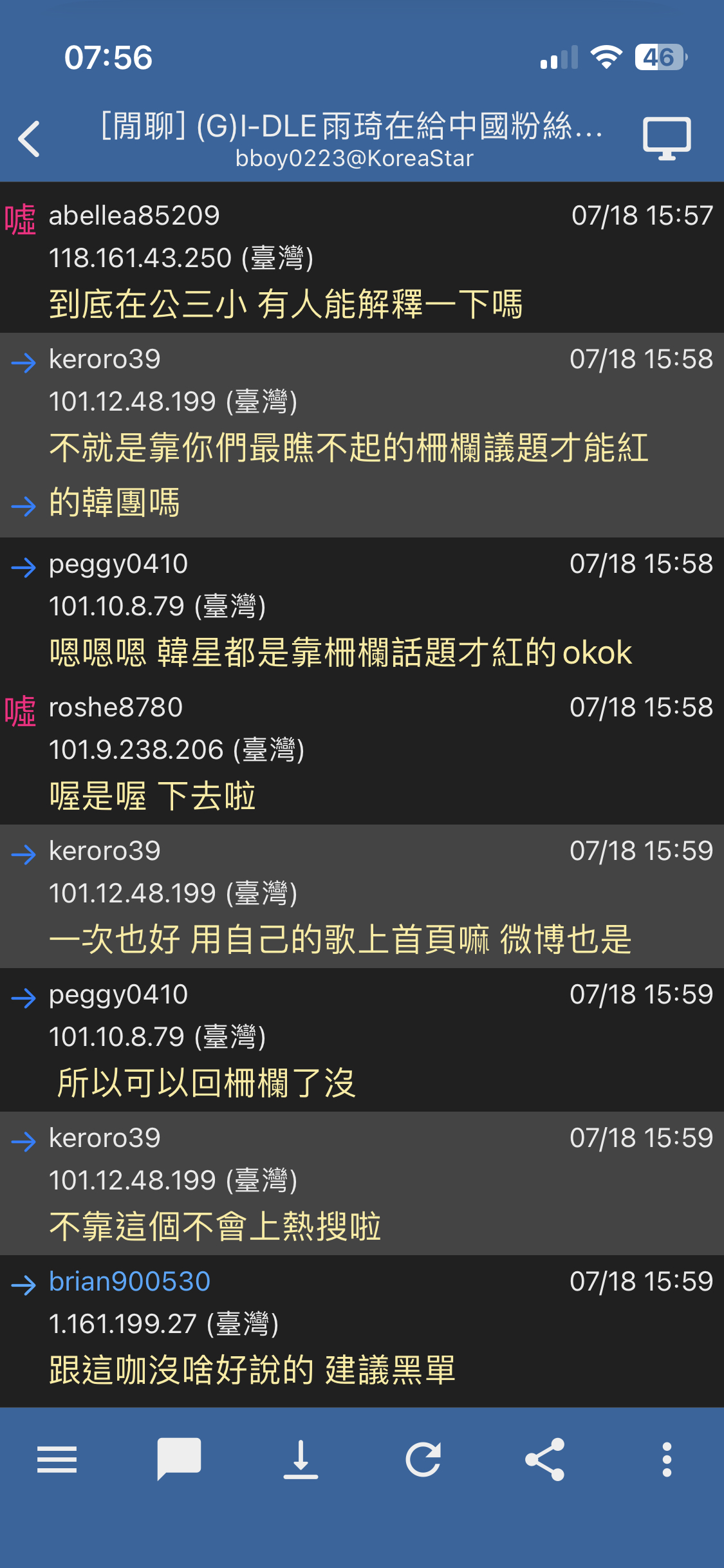Refresh the thread with the reload icon
Screen dimensions: 724x1568
point(423,1459)
